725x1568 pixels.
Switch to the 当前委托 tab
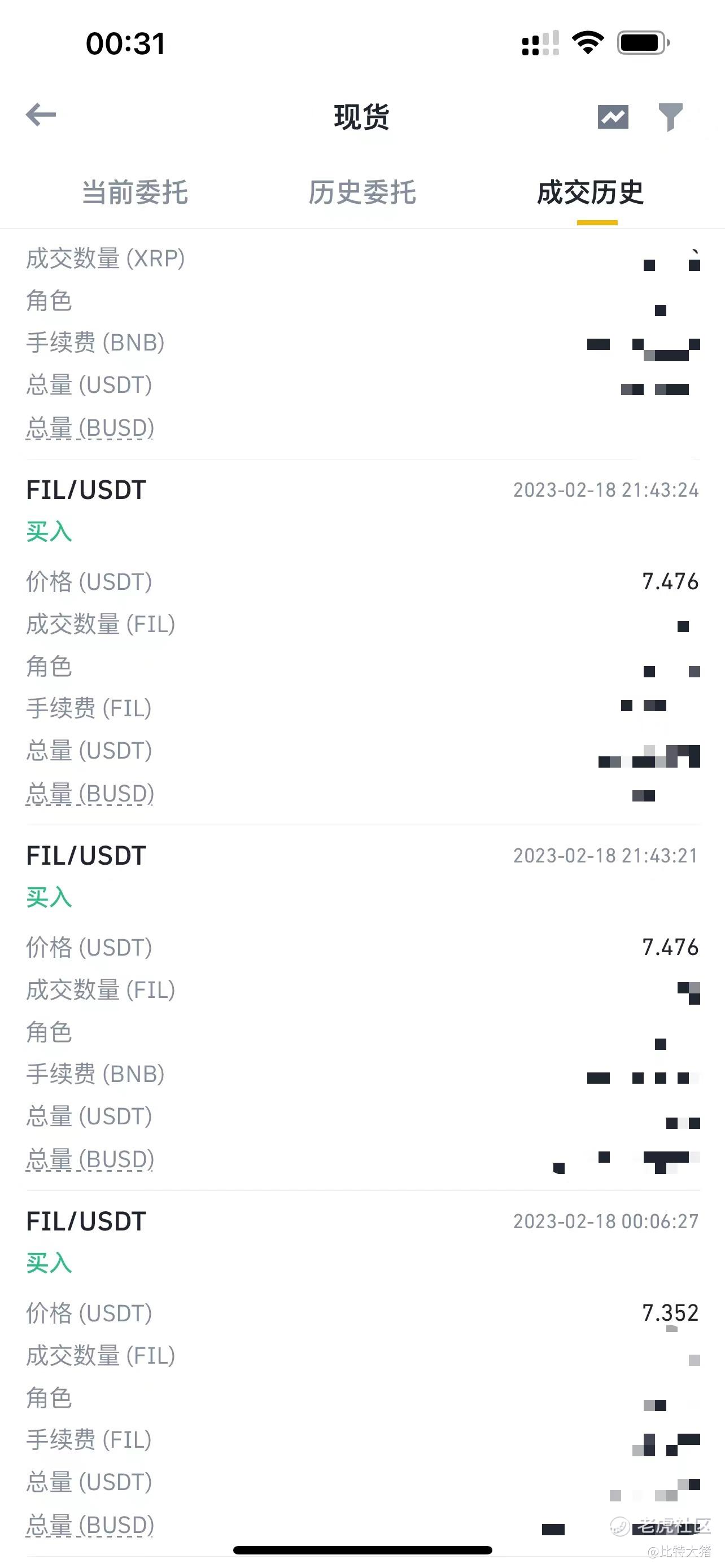(134, 193)
